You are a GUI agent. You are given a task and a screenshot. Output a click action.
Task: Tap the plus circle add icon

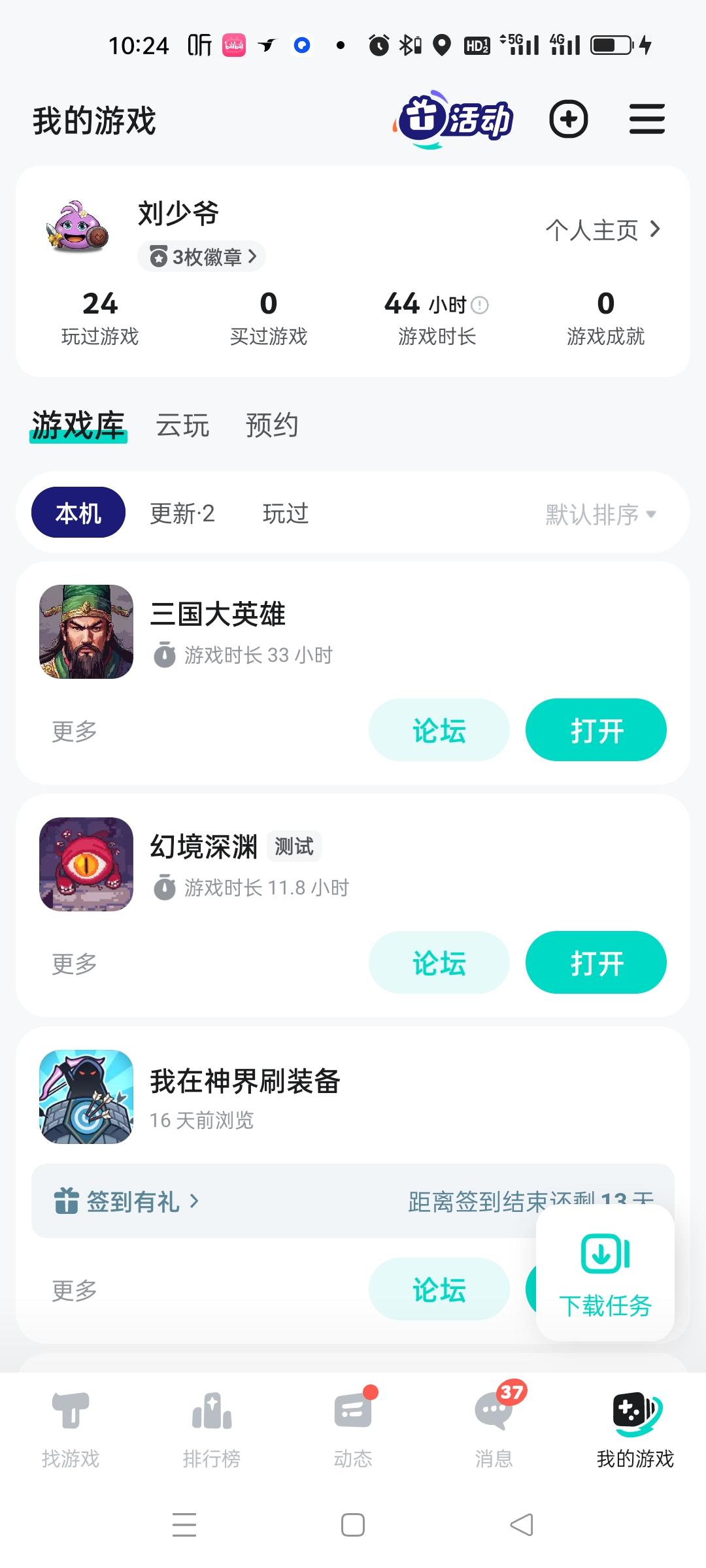(x=568, y=120)
